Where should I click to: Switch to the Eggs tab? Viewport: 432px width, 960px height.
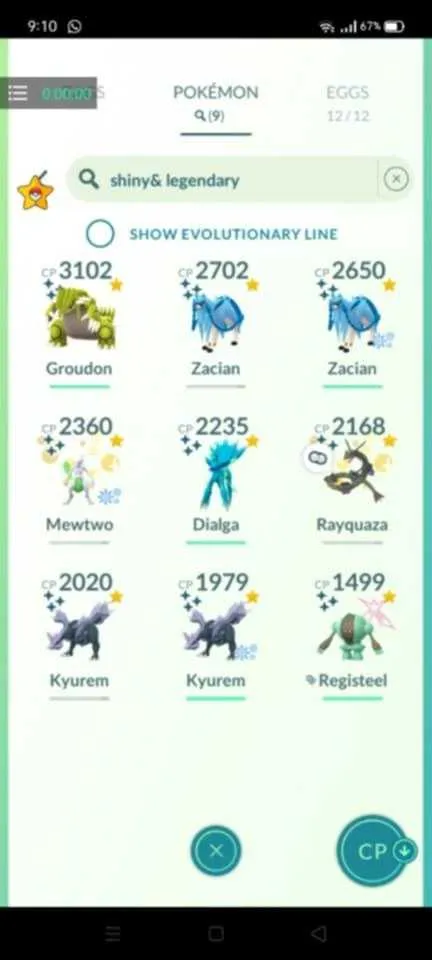click(348, 103)
